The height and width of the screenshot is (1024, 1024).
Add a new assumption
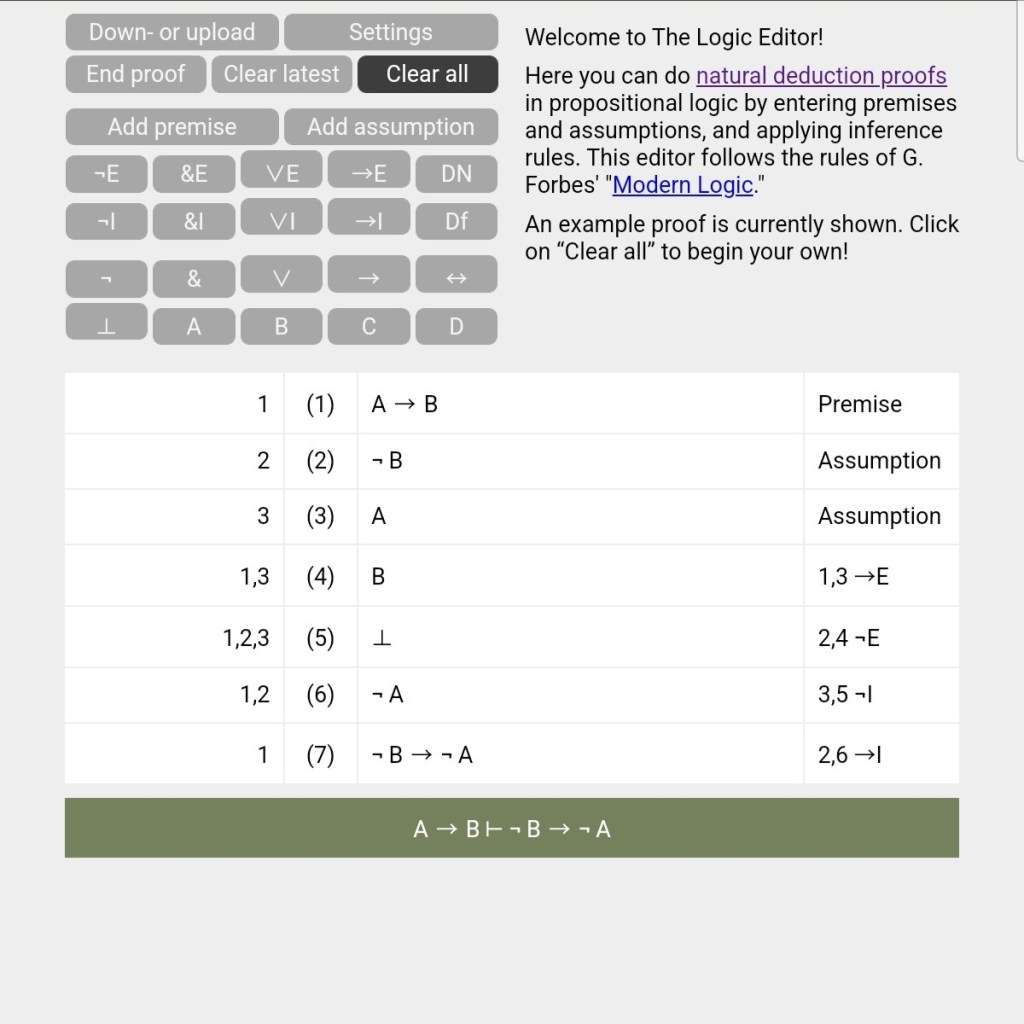[x=390, y=127]
